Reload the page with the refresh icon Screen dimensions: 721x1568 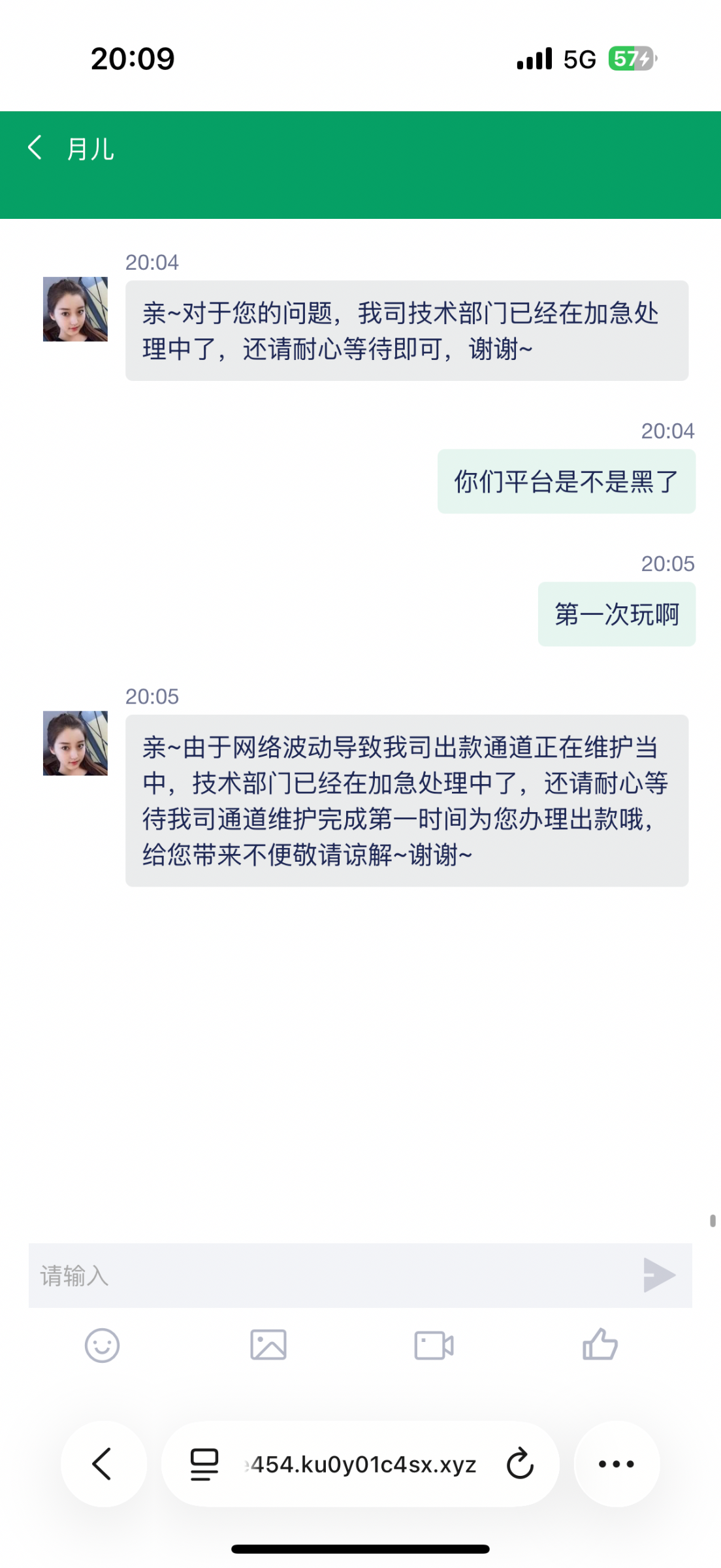tap(519, 1464)
